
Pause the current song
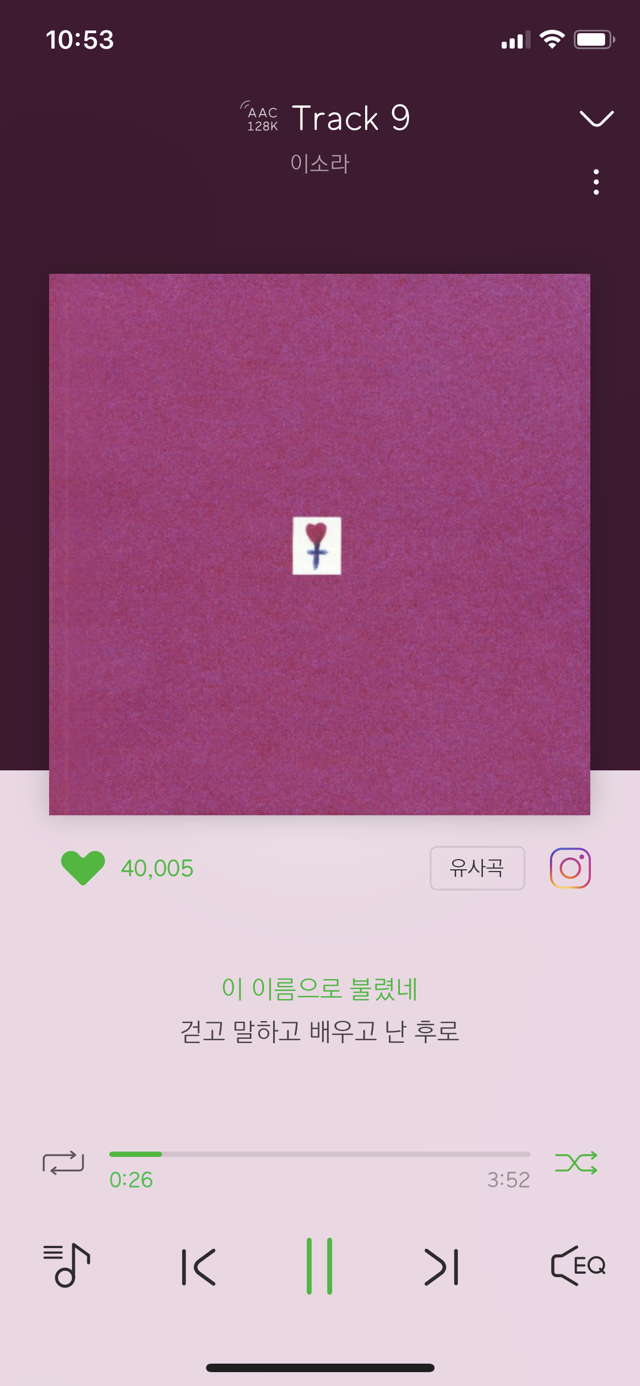(x=320, y=1266)
